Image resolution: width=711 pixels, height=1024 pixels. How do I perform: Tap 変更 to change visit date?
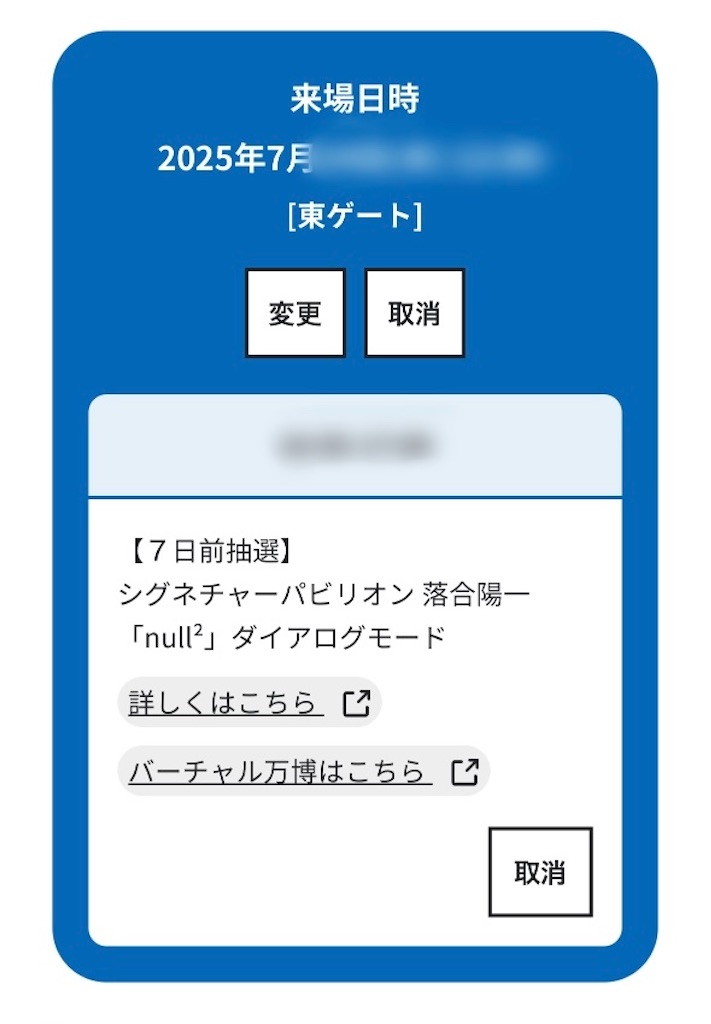tap(295, 313)
